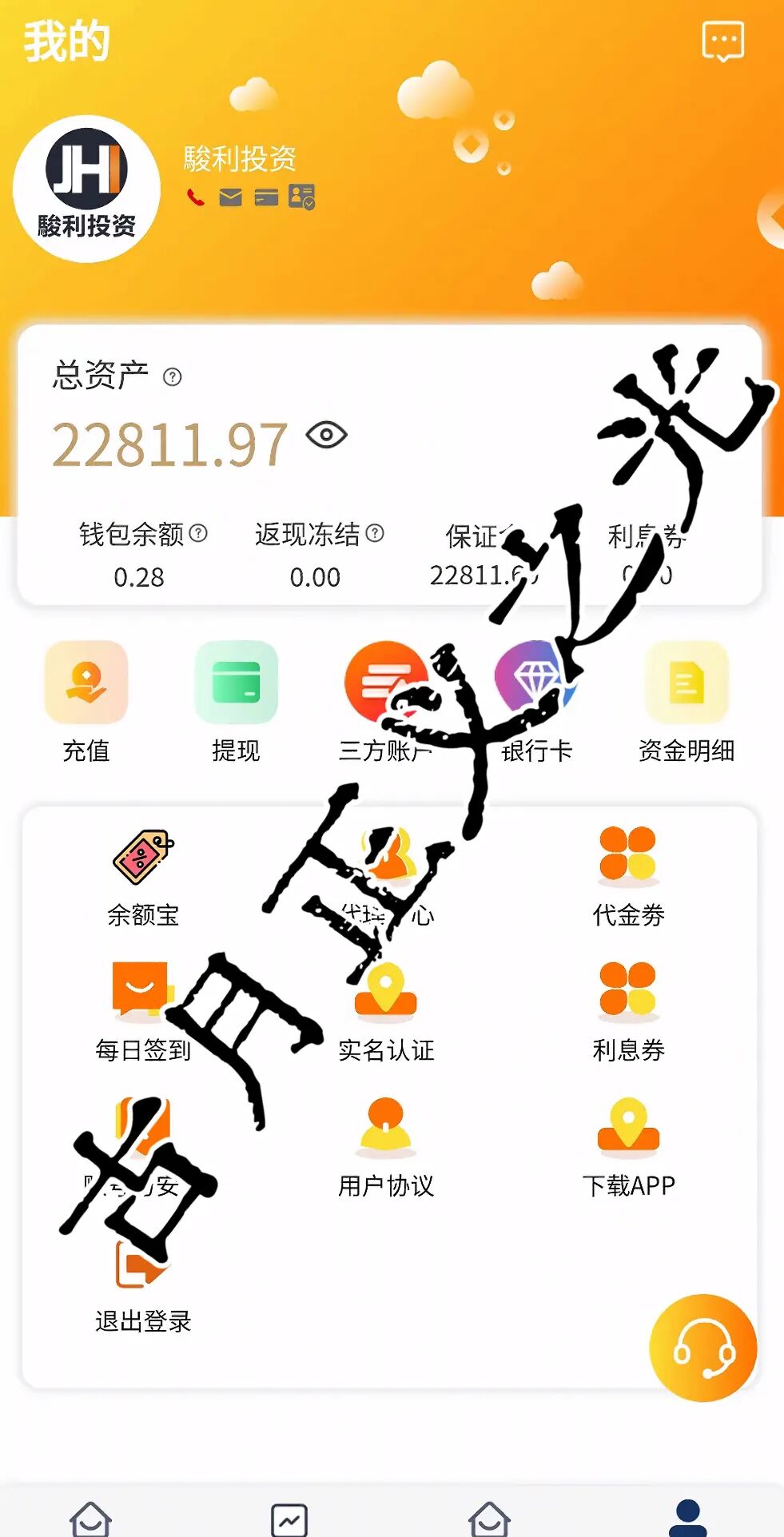Open 余额宝
This screenshot has height=1537, width=784.
[143, 877]
